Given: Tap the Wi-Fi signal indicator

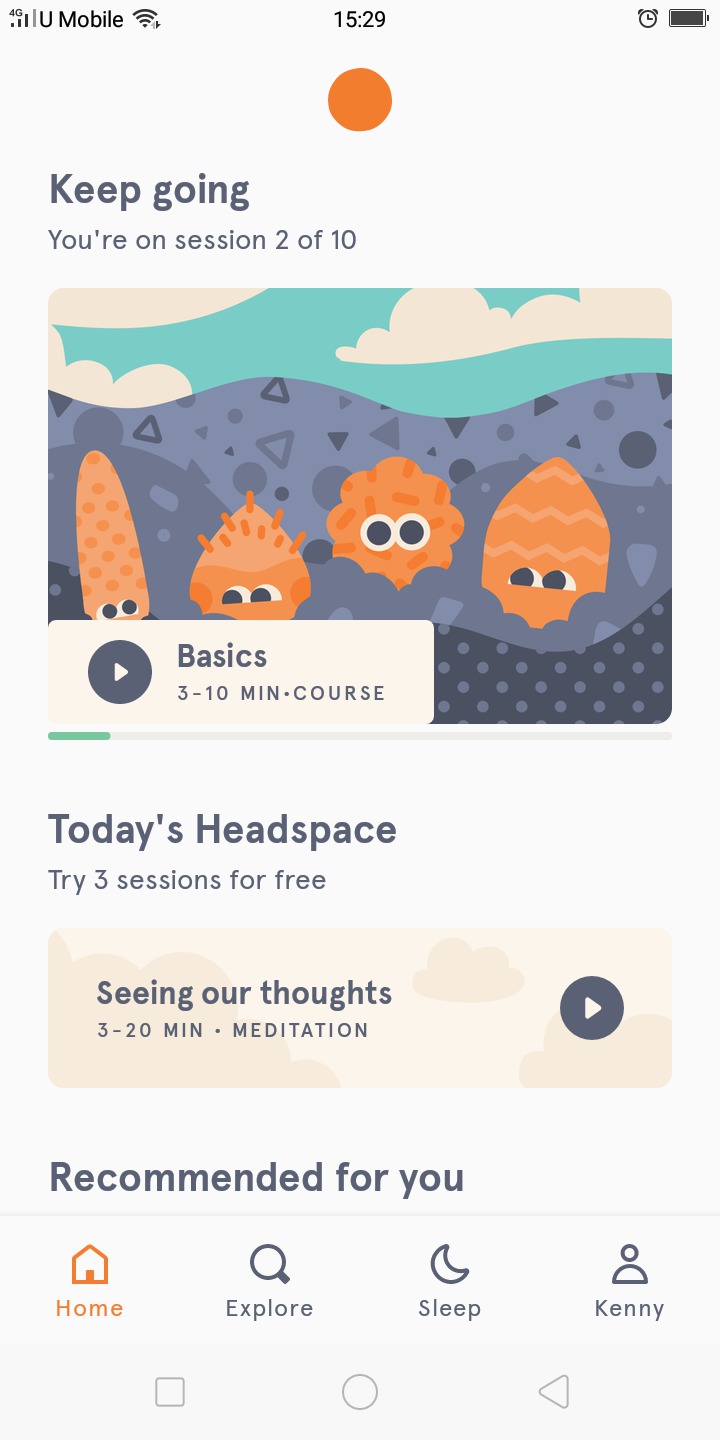Looking at the screenshot, I should [x=146, y=18].
